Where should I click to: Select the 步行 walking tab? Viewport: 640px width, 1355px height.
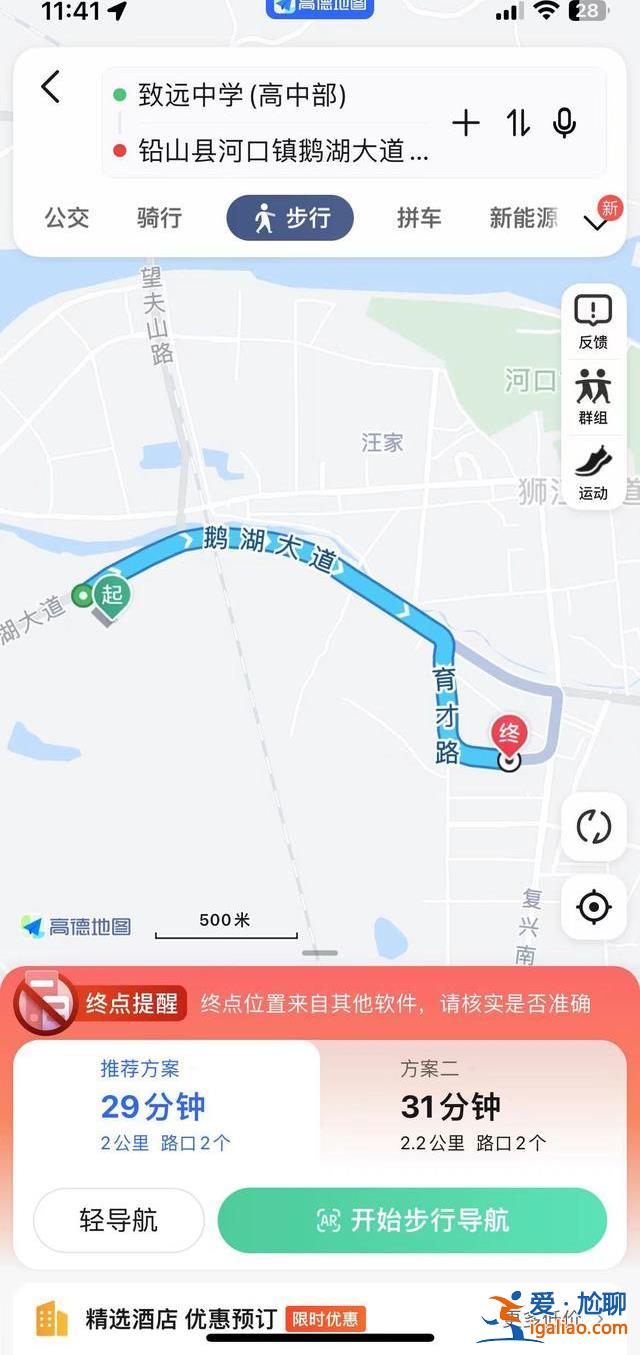pyautogui.click(x=290, y=218)
